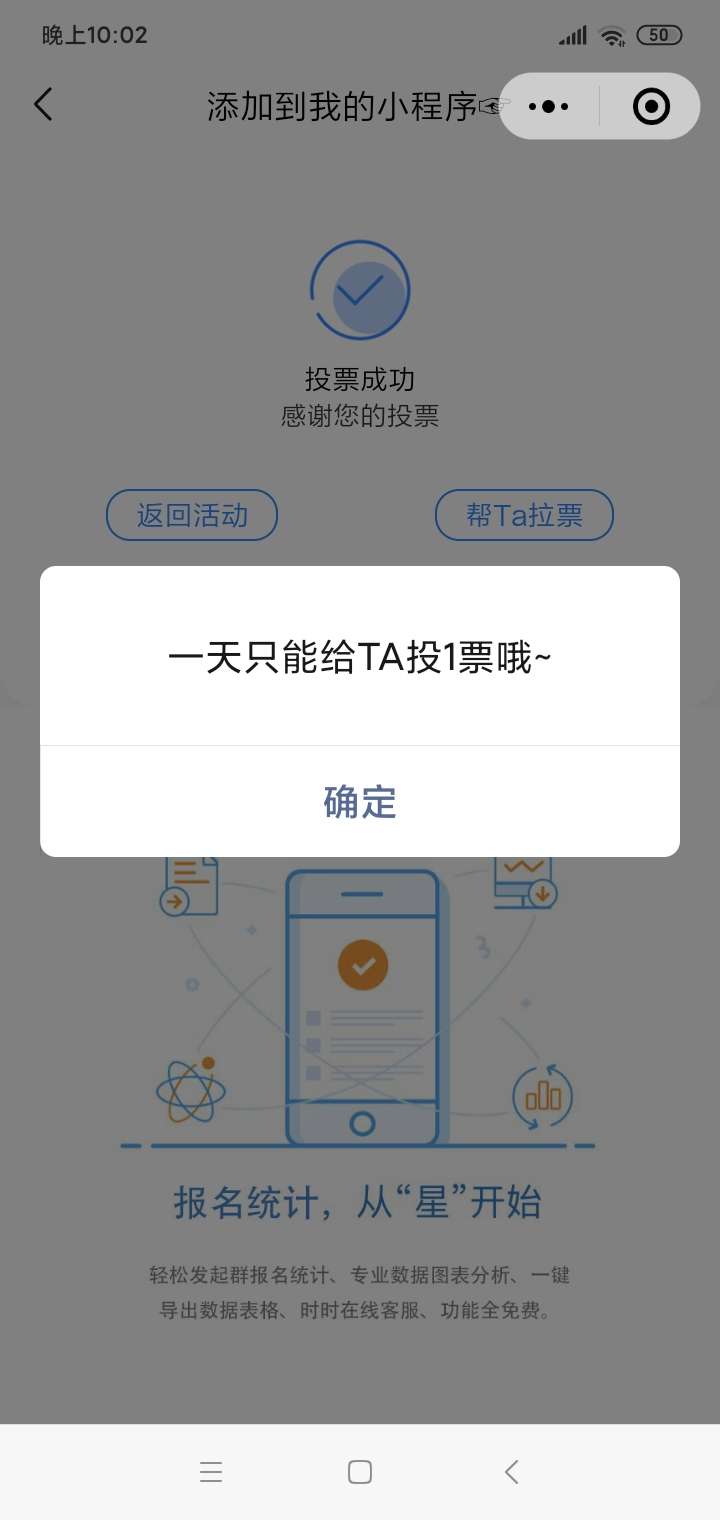Go back using the top-left arrow
720x1520 pixels.
pos(43,105)
